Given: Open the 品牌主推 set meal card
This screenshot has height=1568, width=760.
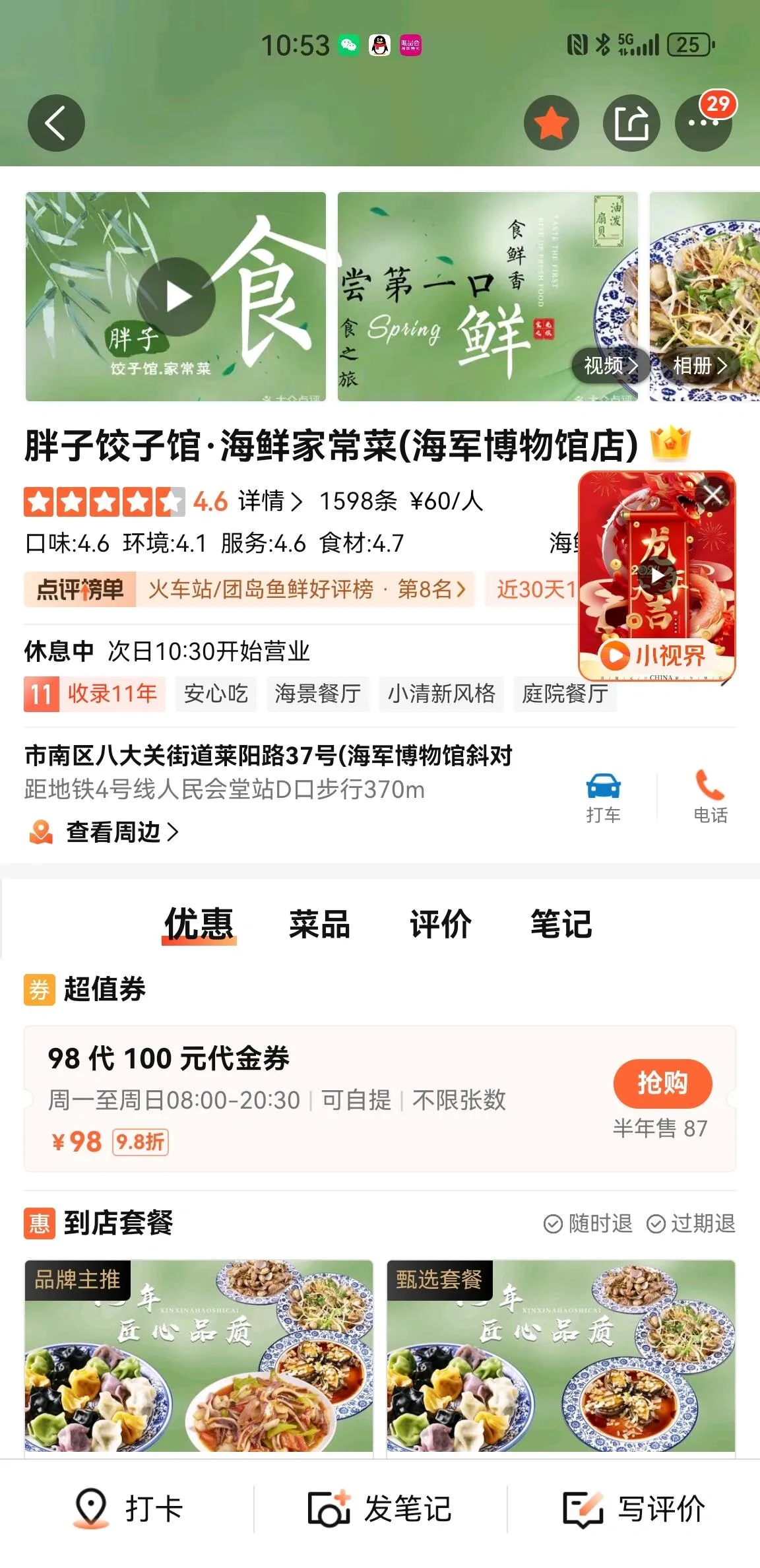Looking at the screenshot, I should [199, 1355].
